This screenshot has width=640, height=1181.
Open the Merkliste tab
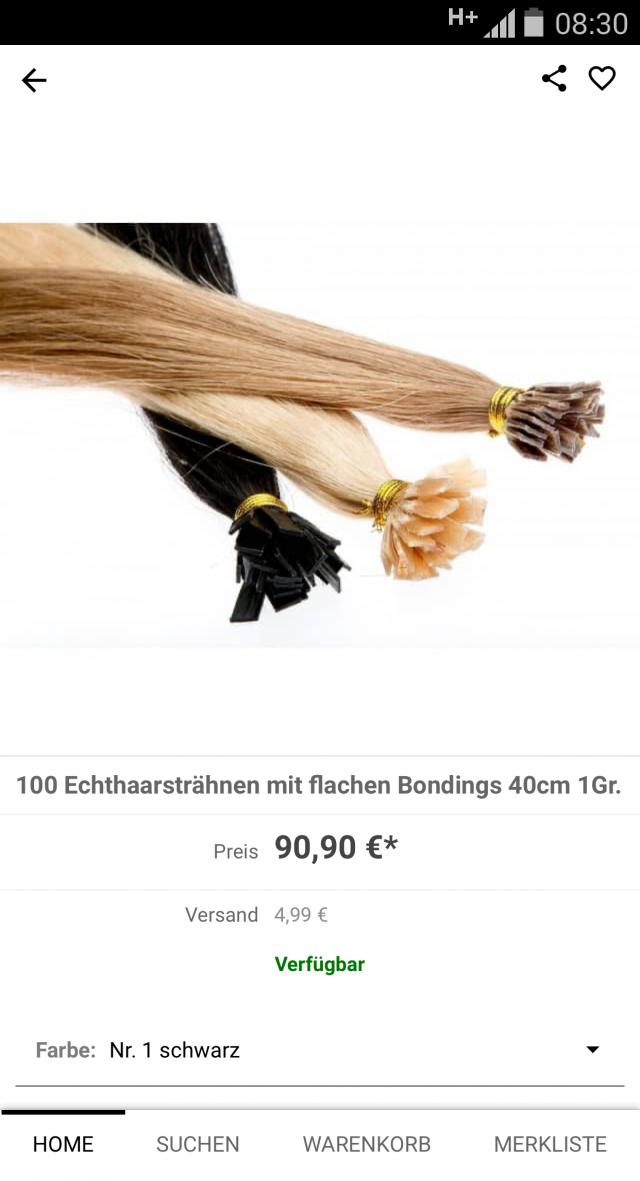[550, 1144]
